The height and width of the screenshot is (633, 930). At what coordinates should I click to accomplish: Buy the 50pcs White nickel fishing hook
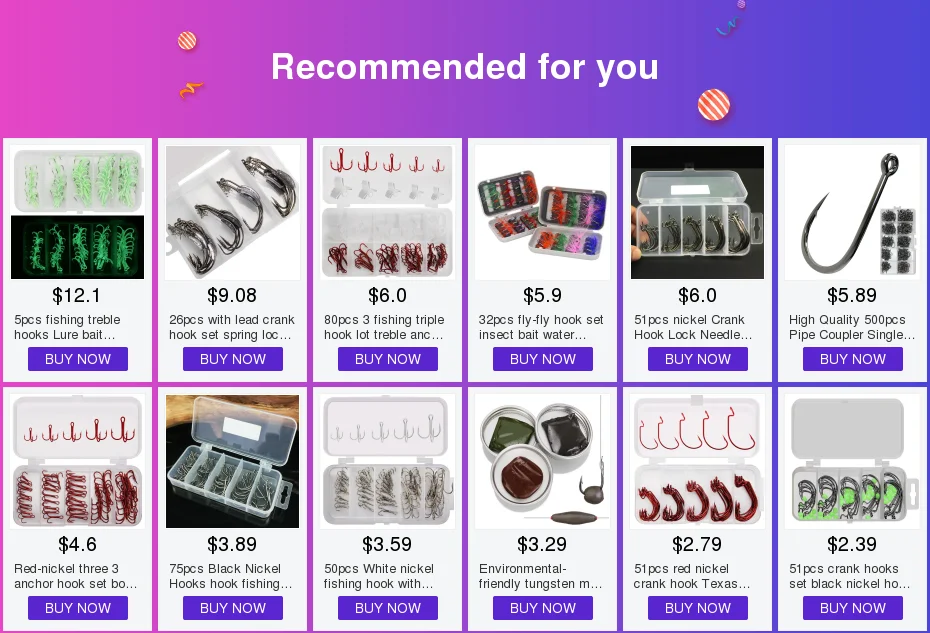[x=388, y=608]
